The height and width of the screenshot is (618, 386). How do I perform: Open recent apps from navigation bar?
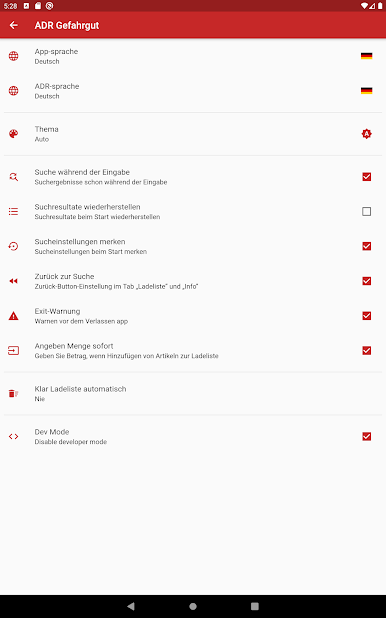pos(255,606)
